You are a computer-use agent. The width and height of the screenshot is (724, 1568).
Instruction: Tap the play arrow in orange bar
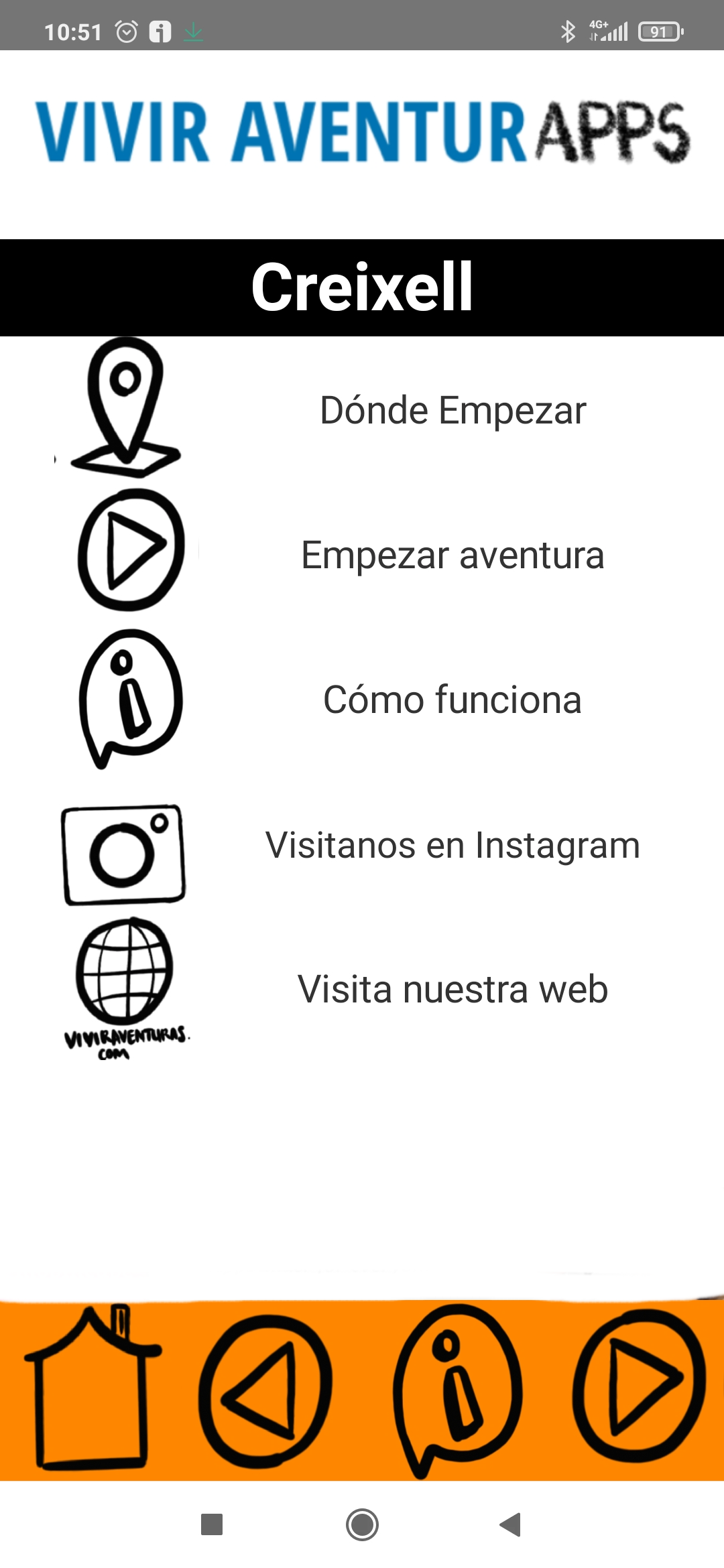[638, 1387]
